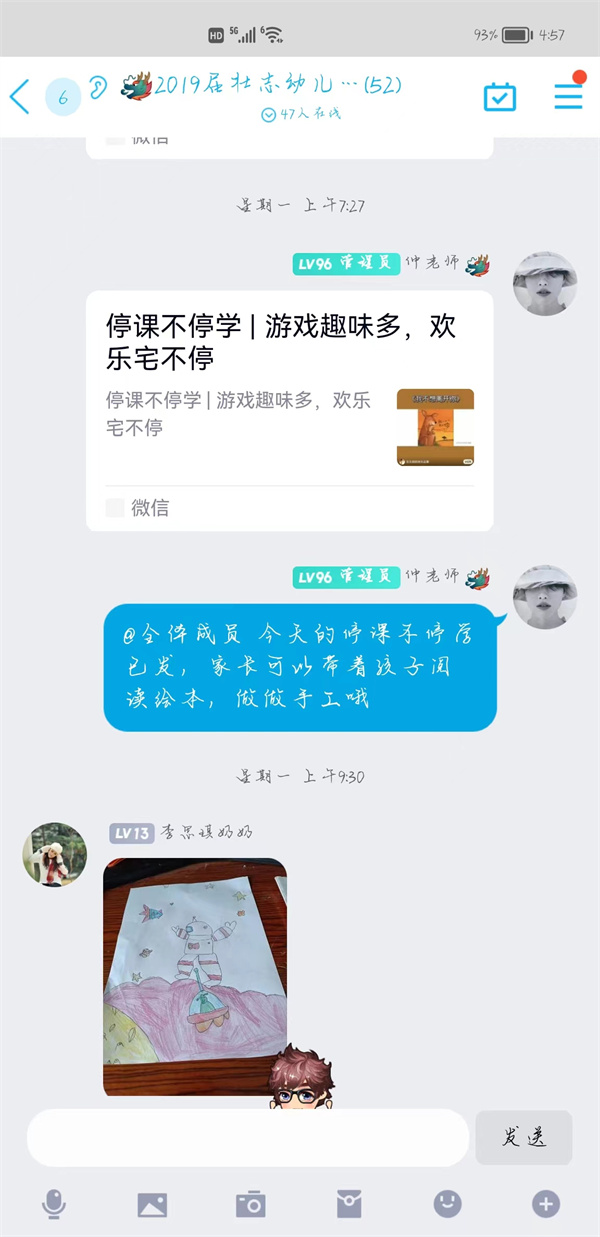Viewport: 600px width, 1237px height.
Task: Open the drawing photo sent by 李思媛奶奶
Action: coord(195,976)
